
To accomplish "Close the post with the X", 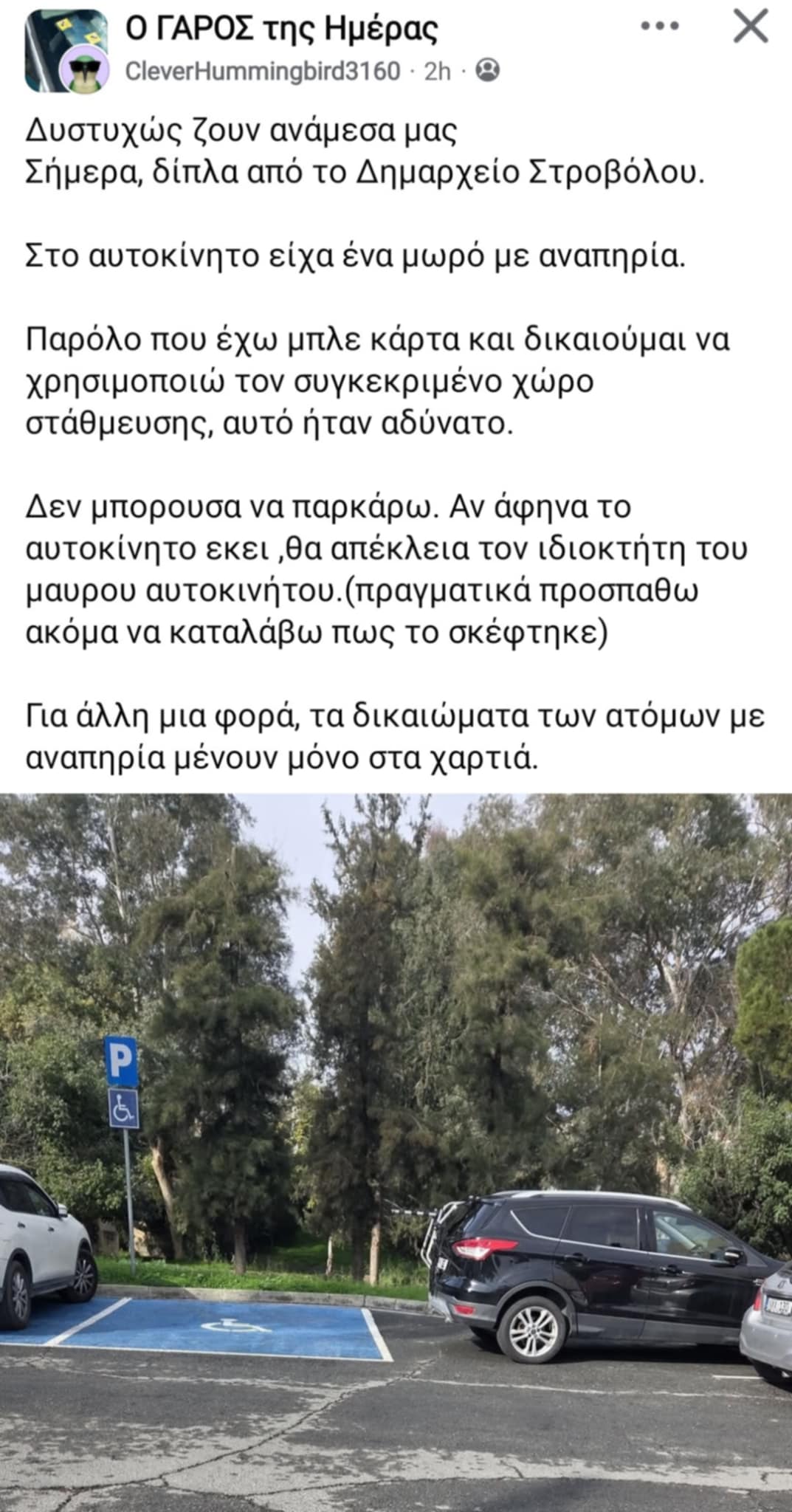I will pyautogui.click(x=751, y=27).
